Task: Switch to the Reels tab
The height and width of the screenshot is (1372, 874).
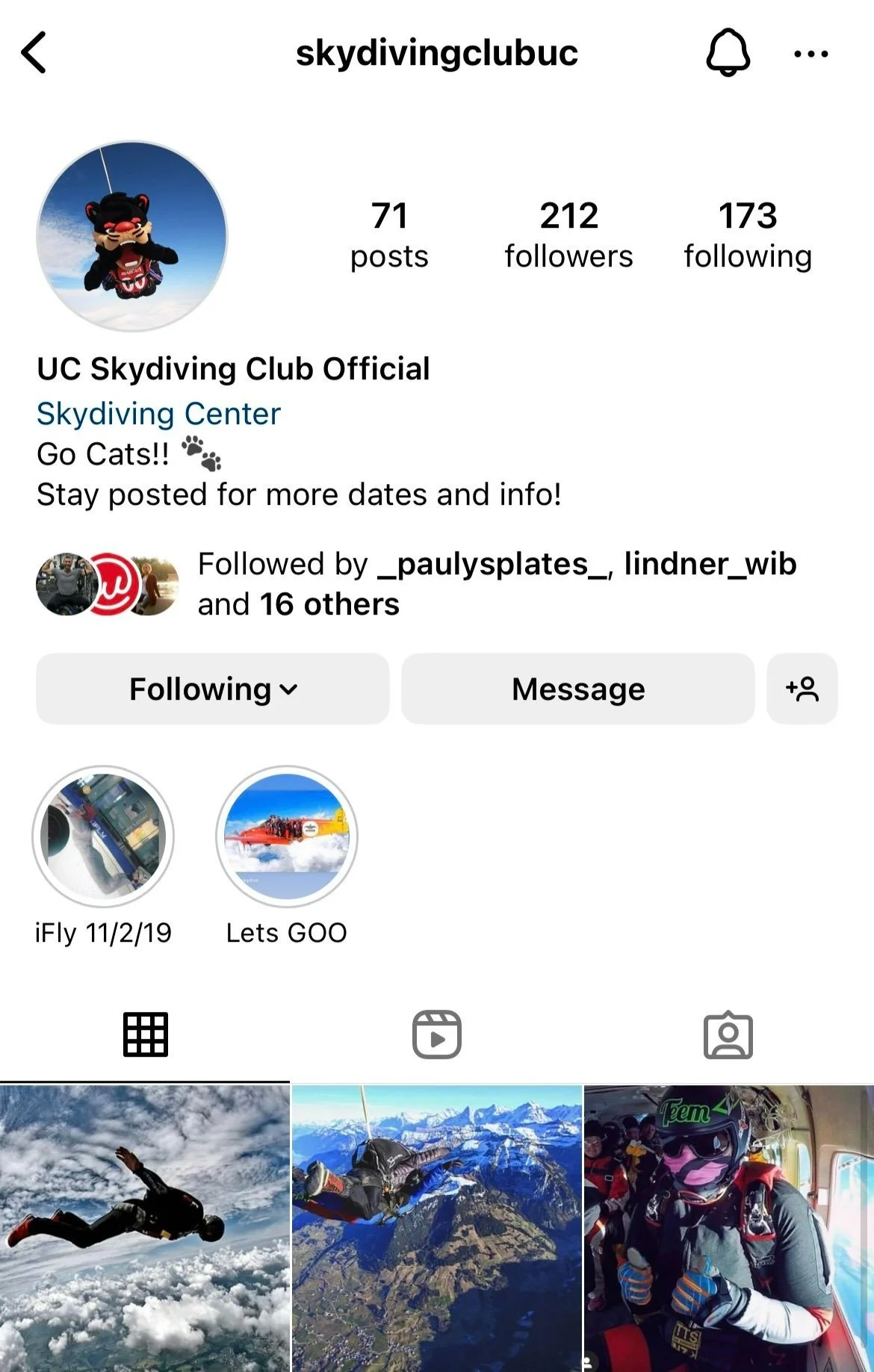Action: 437,1034
